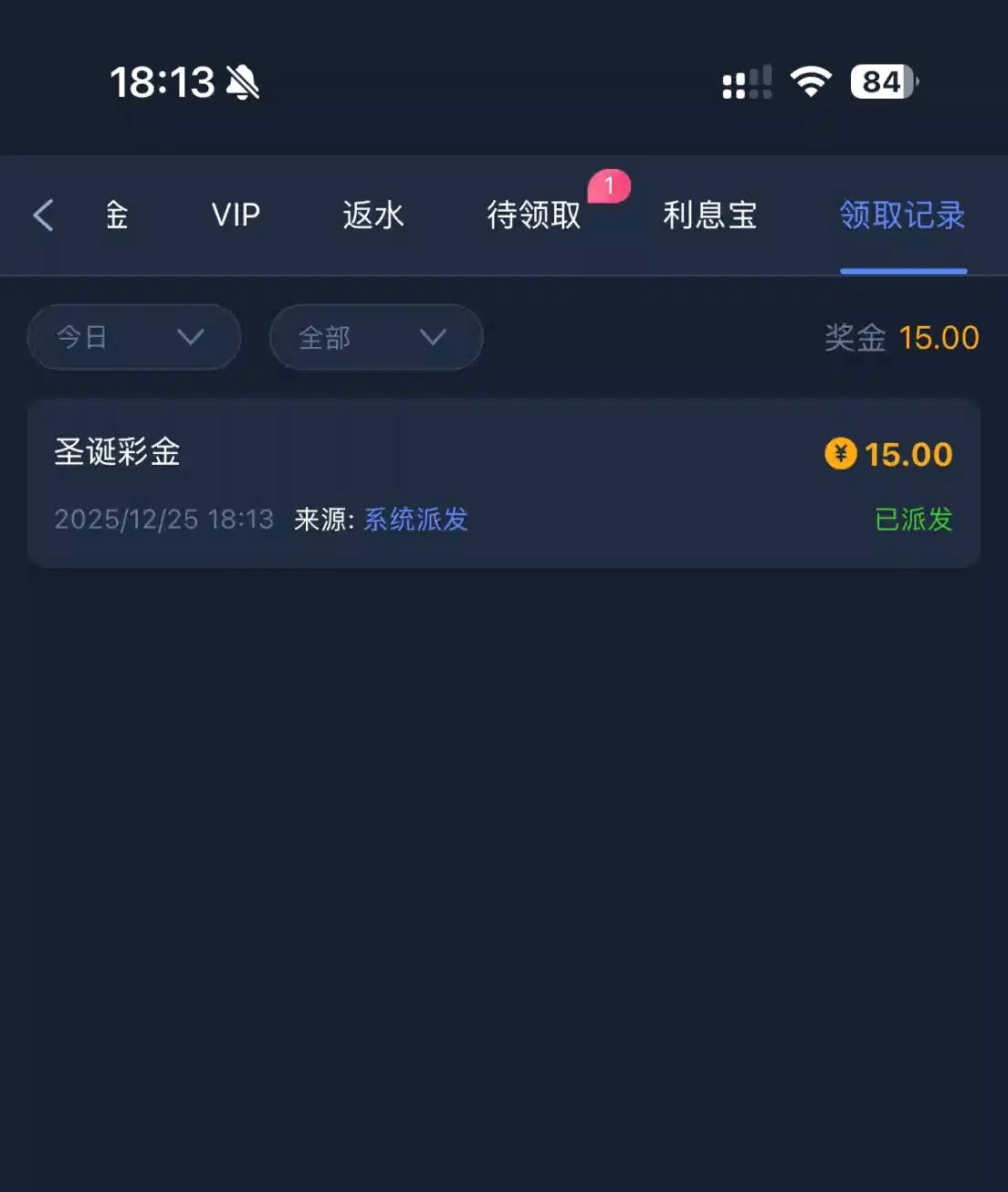Expand the 全部 type filter dropdown
The height and width of the screenshot is (1192, 1008).
point(376,338)
